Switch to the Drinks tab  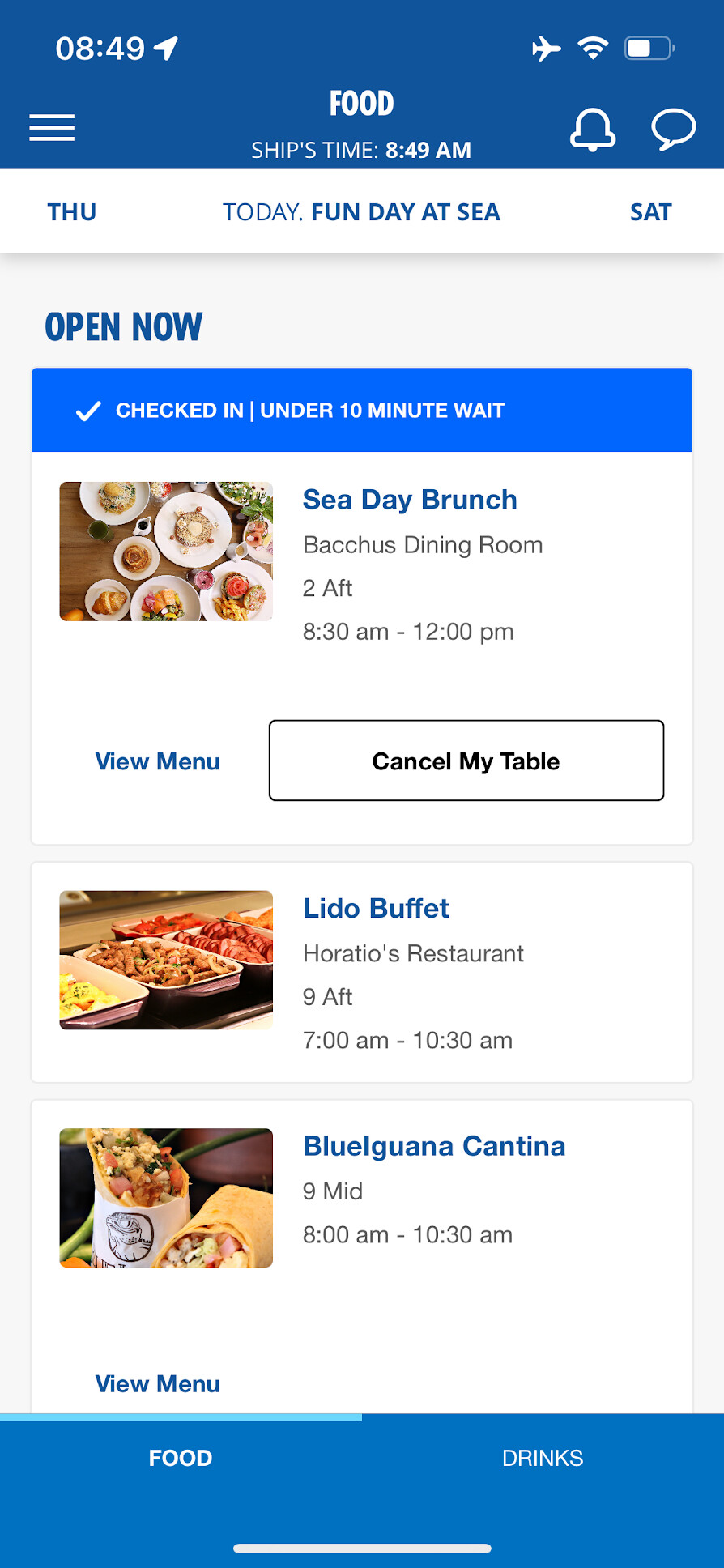[x=543, y=1458]
